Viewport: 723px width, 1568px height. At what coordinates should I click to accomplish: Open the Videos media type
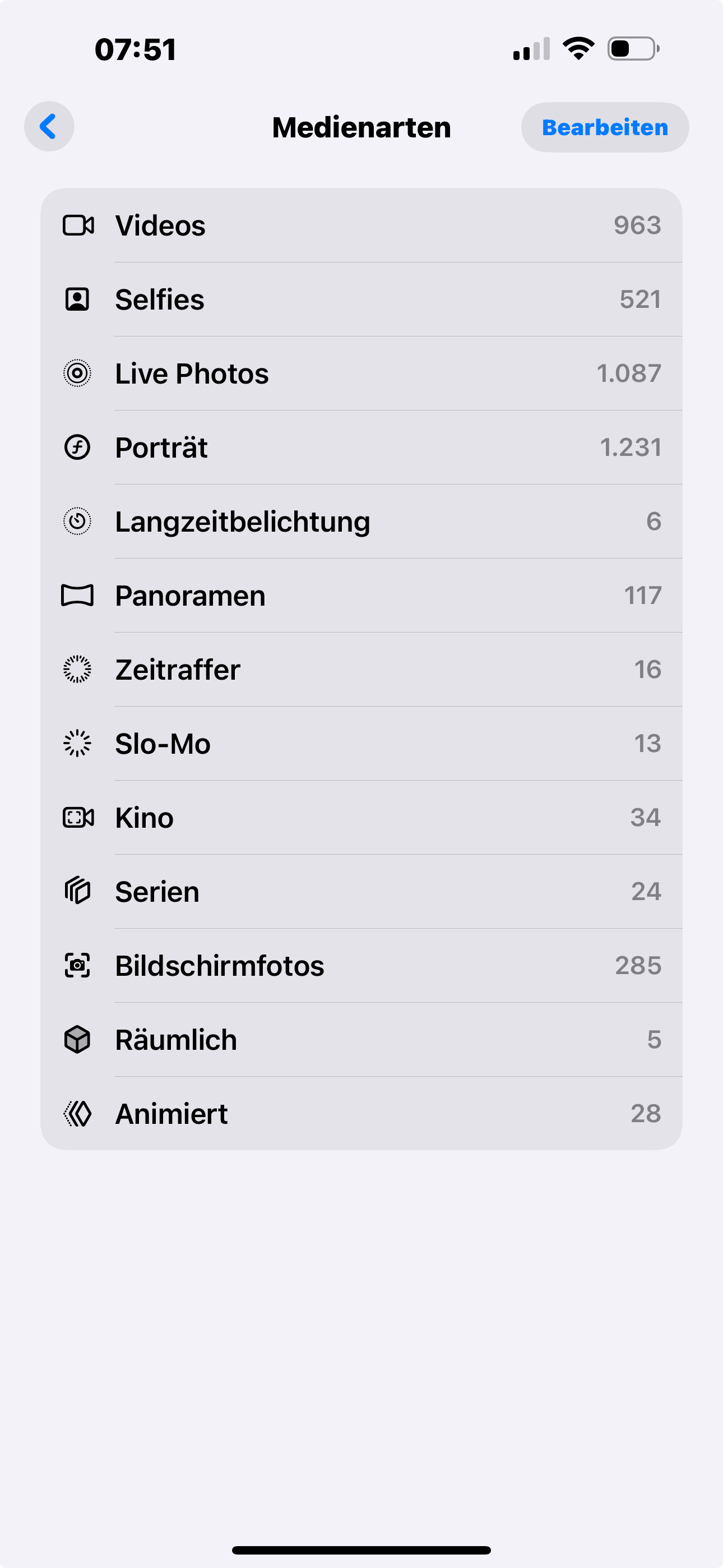click(361, 225)
